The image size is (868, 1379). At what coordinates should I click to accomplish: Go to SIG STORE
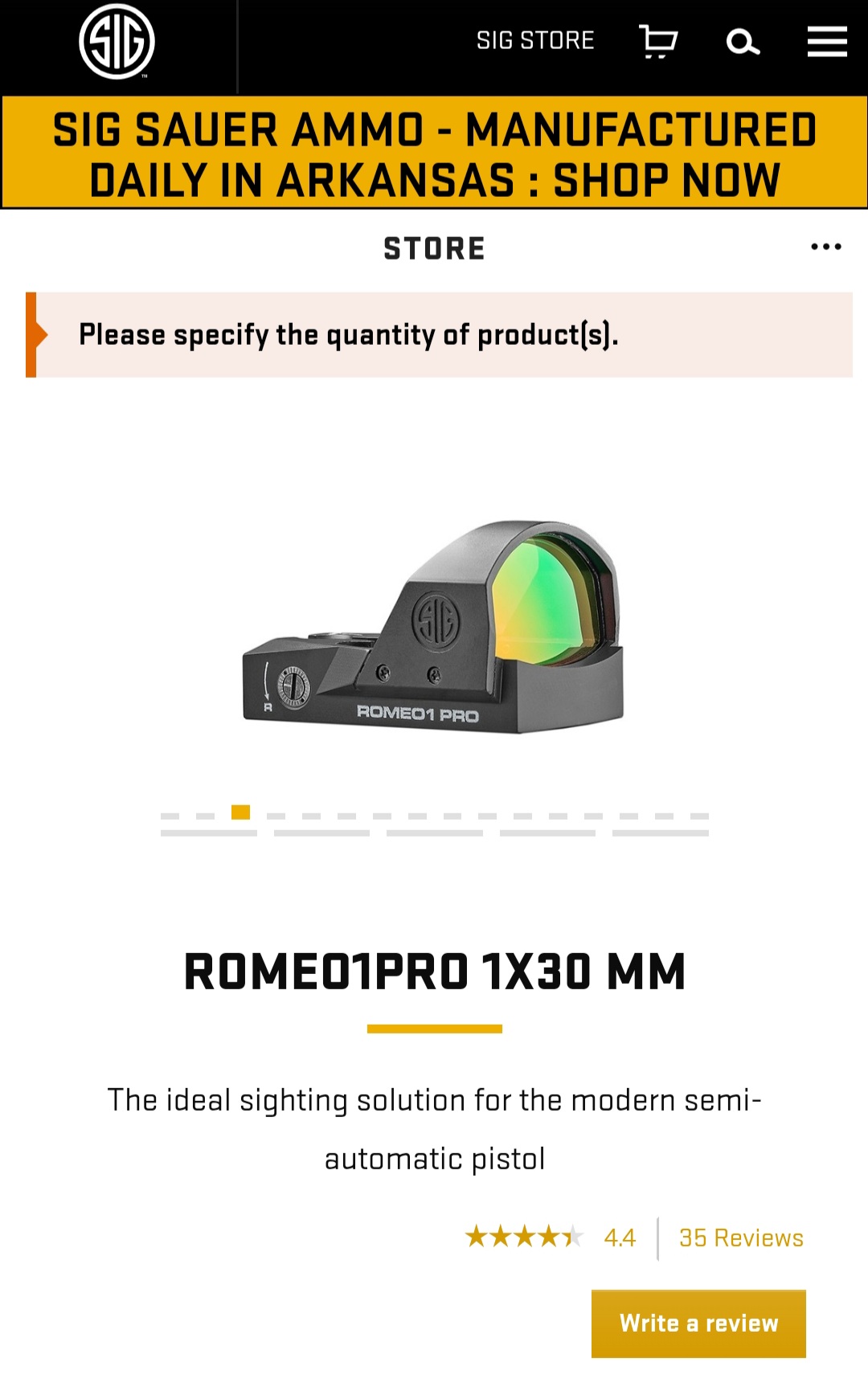(535, 40)
